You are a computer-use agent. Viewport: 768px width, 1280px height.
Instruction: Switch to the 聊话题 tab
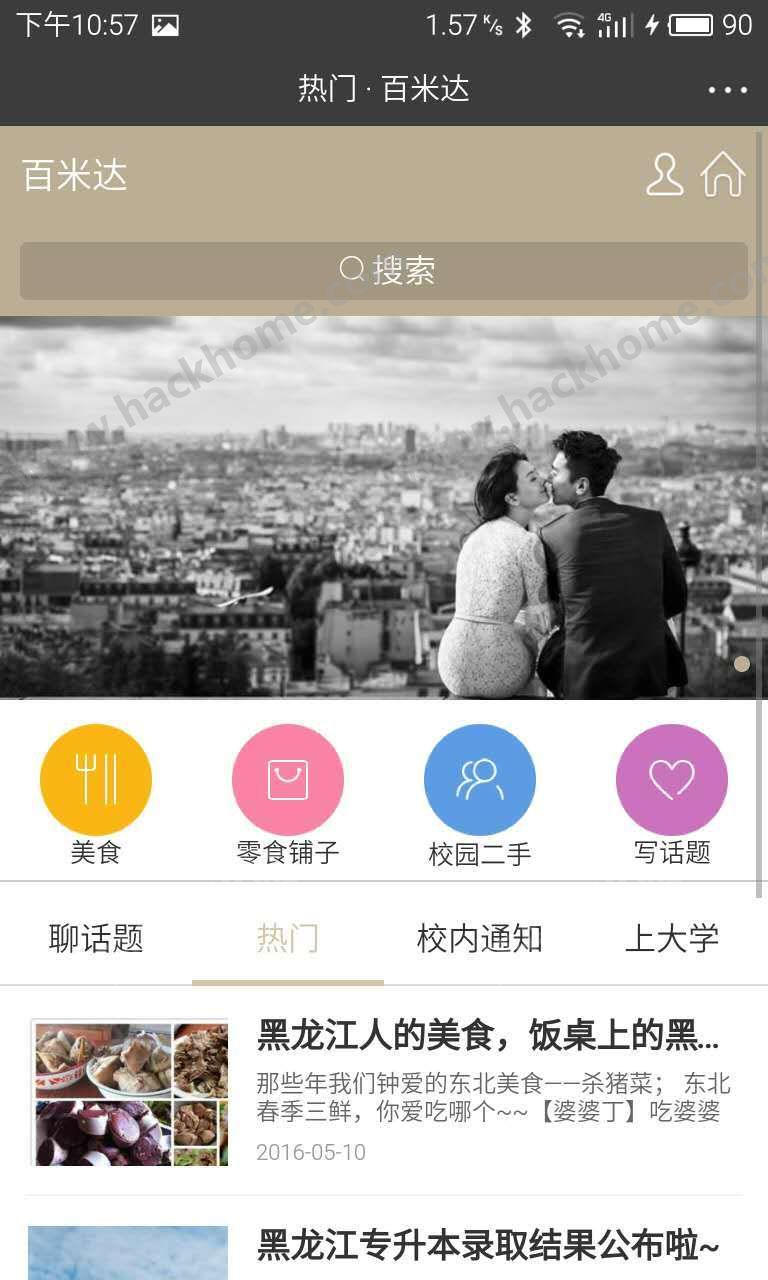coord(96,939)
